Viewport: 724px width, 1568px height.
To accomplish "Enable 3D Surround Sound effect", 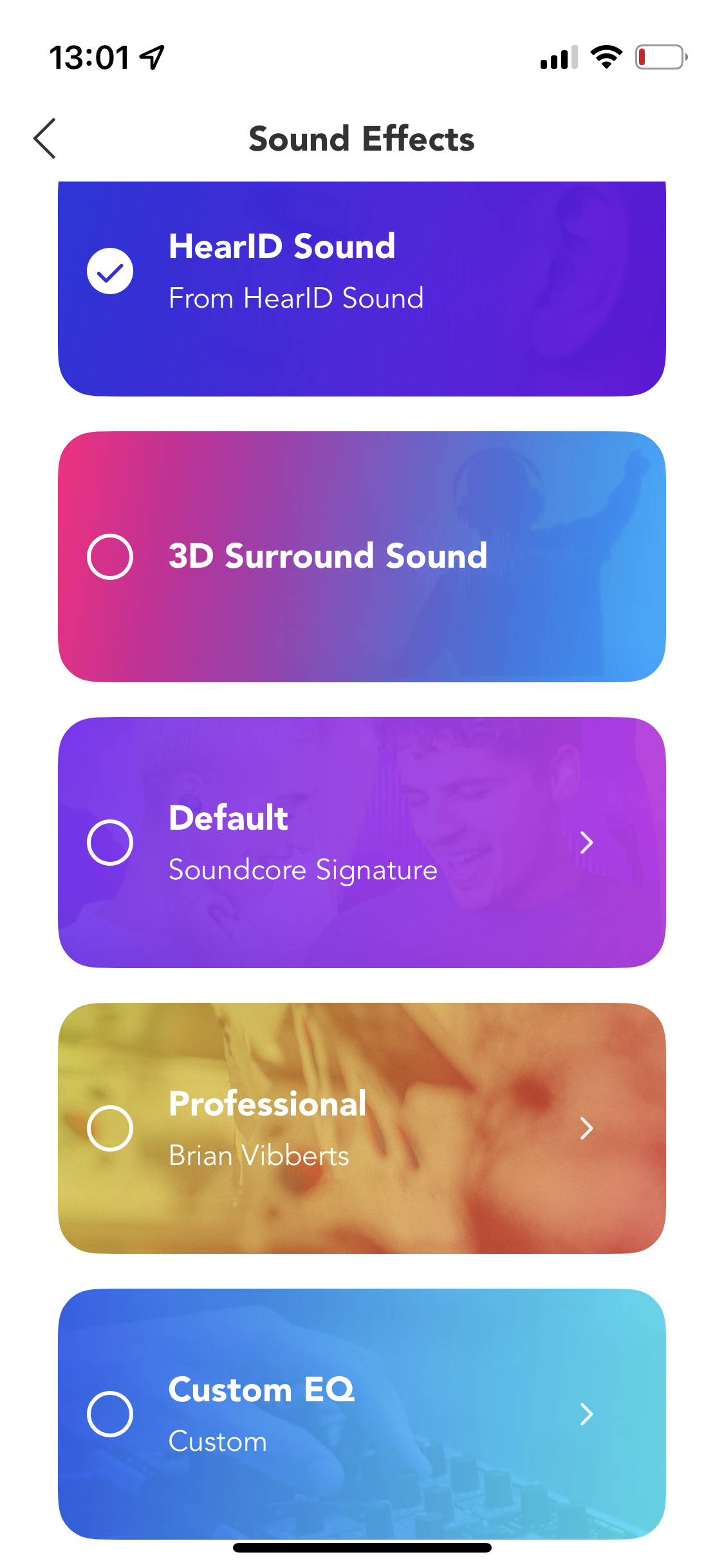I will point(110,557).
